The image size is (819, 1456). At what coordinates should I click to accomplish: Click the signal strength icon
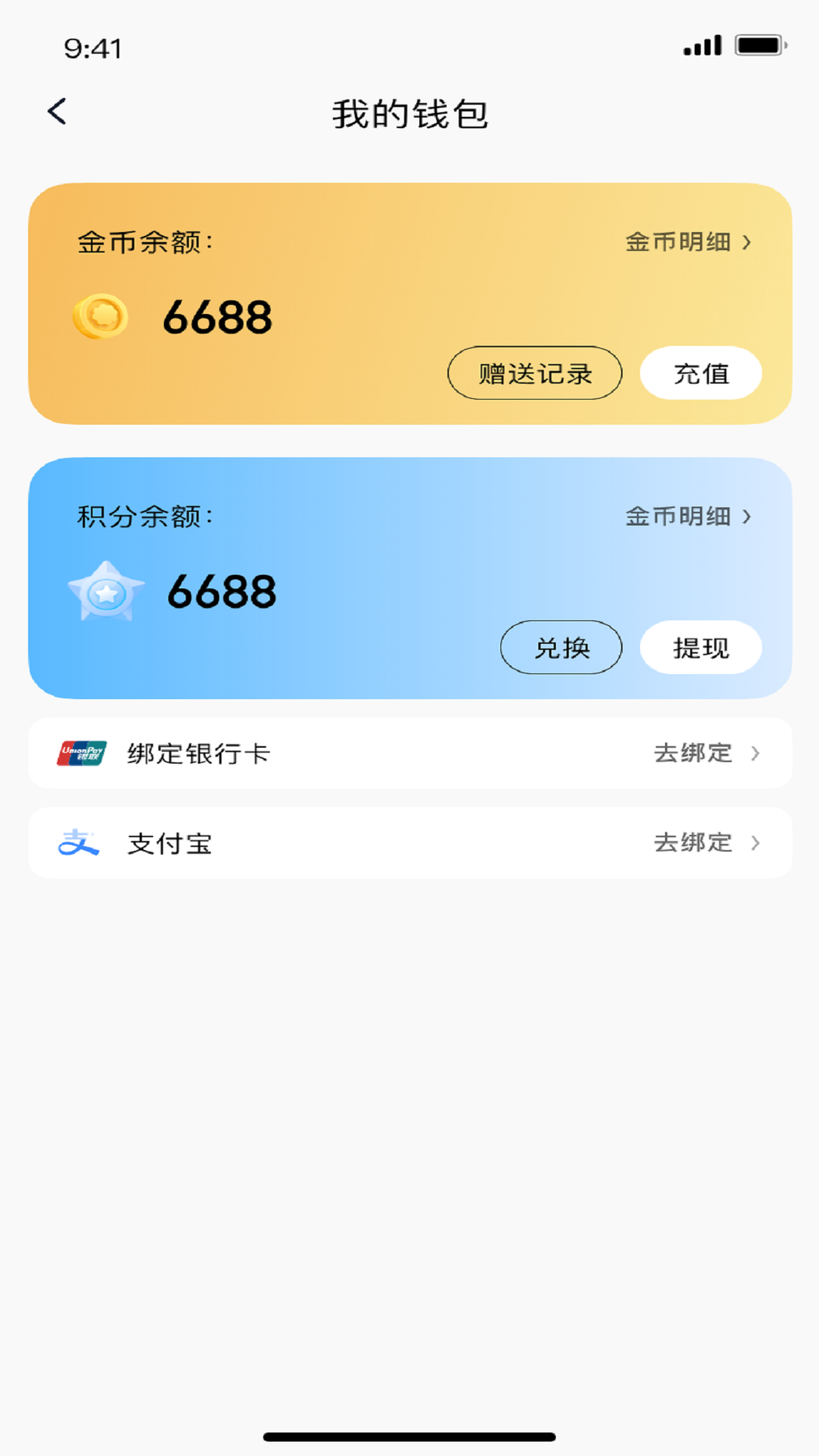[701, 45]
